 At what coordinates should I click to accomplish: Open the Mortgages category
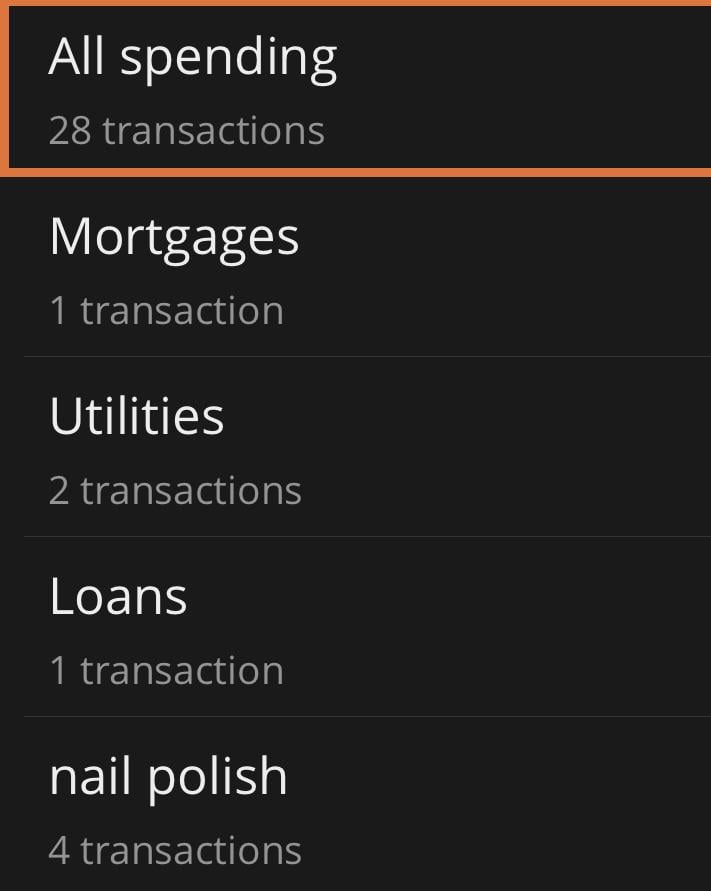coord(355,268)
